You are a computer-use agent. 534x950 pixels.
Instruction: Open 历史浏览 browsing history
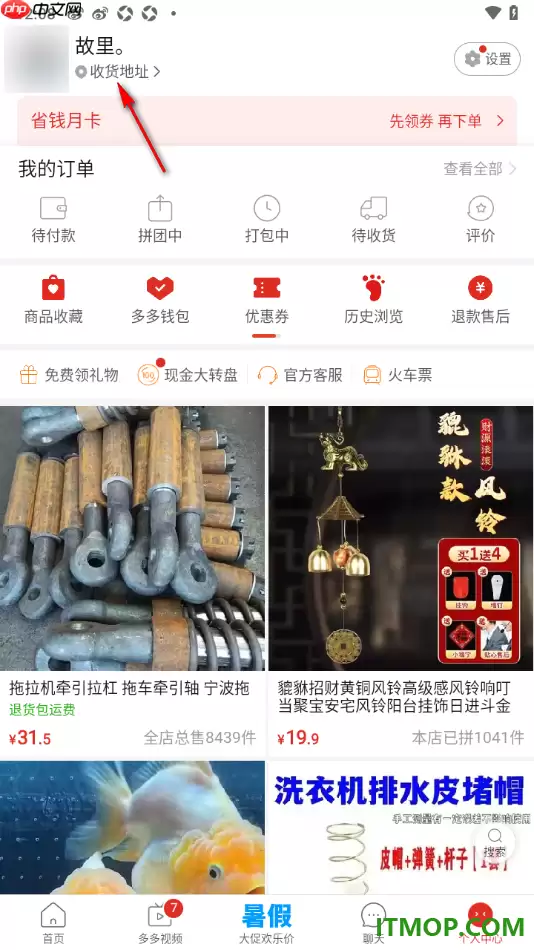pyautogui.click(x=373, y=300)
